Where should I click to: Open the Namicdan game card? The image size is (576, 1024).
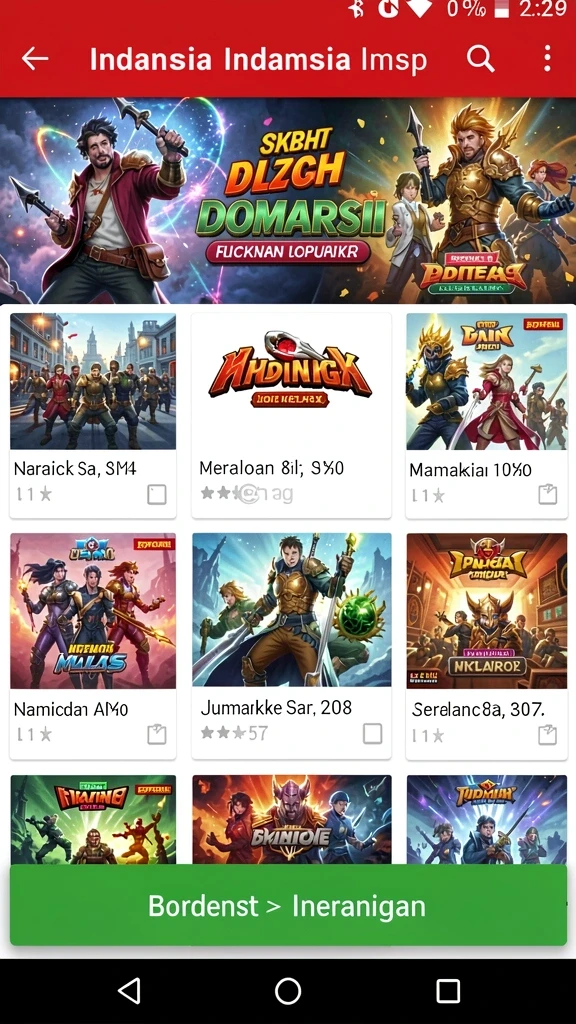click(93, 646)
